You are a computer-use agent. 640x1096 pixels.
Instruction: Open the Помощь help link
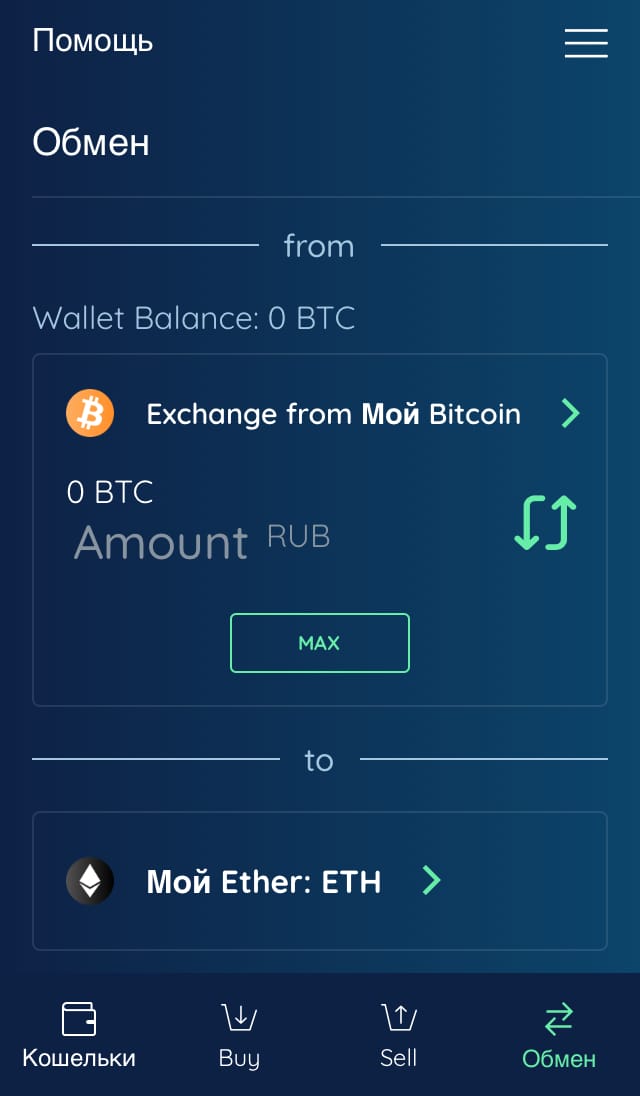point(92,41)
